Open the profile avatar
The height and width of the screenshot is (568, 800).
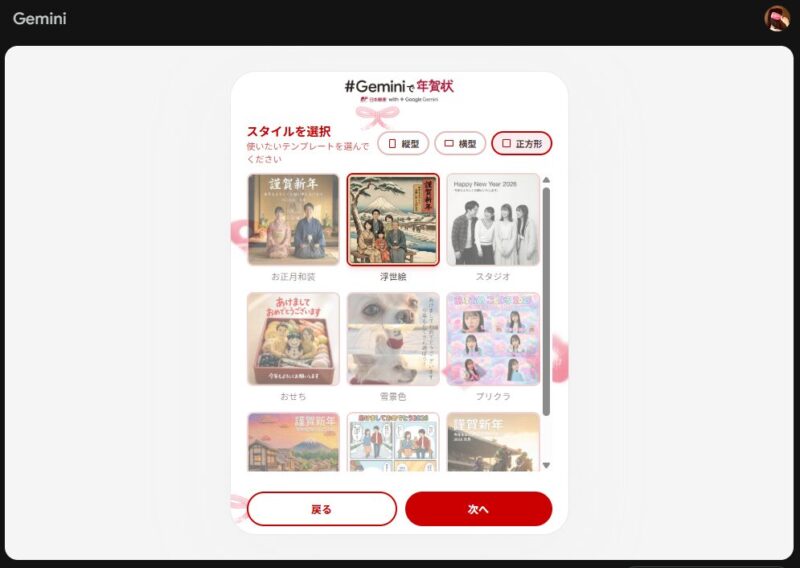[777, 18]
